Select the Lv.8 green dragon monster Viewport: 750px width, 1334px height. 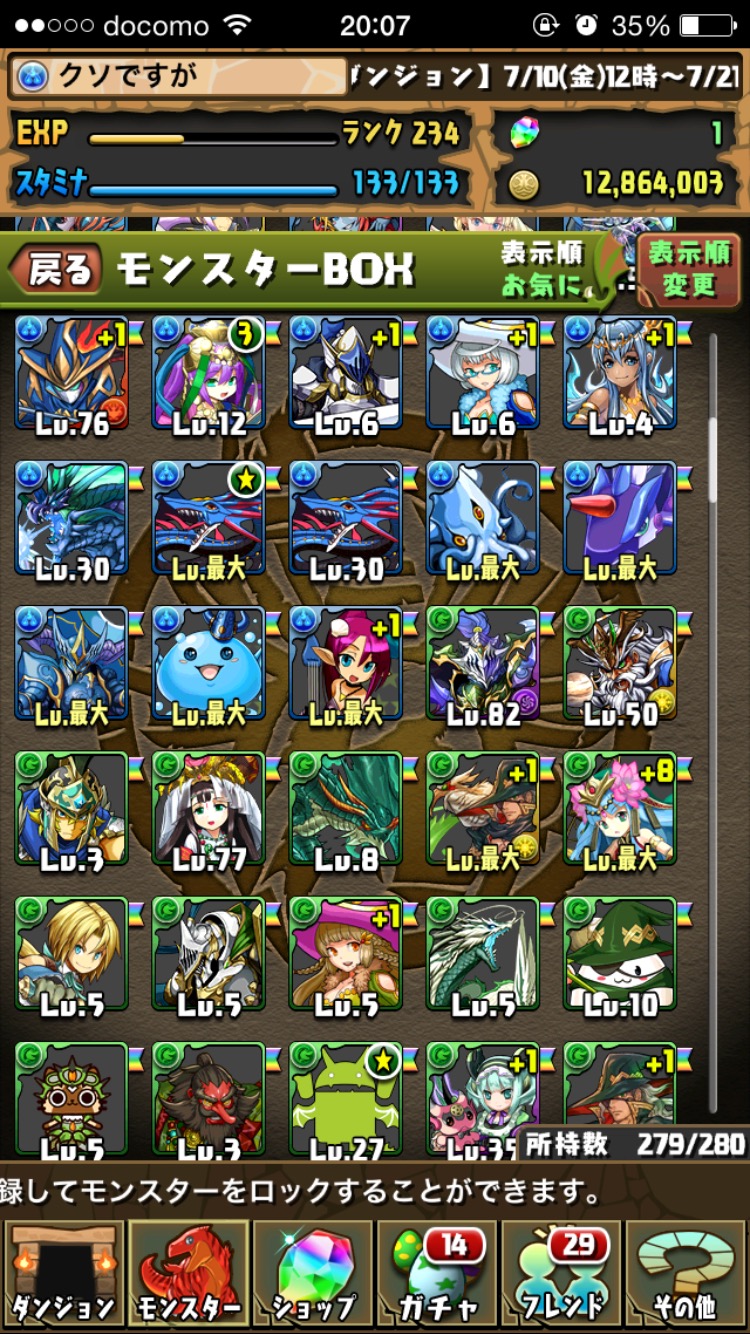[x=346, y=808]
